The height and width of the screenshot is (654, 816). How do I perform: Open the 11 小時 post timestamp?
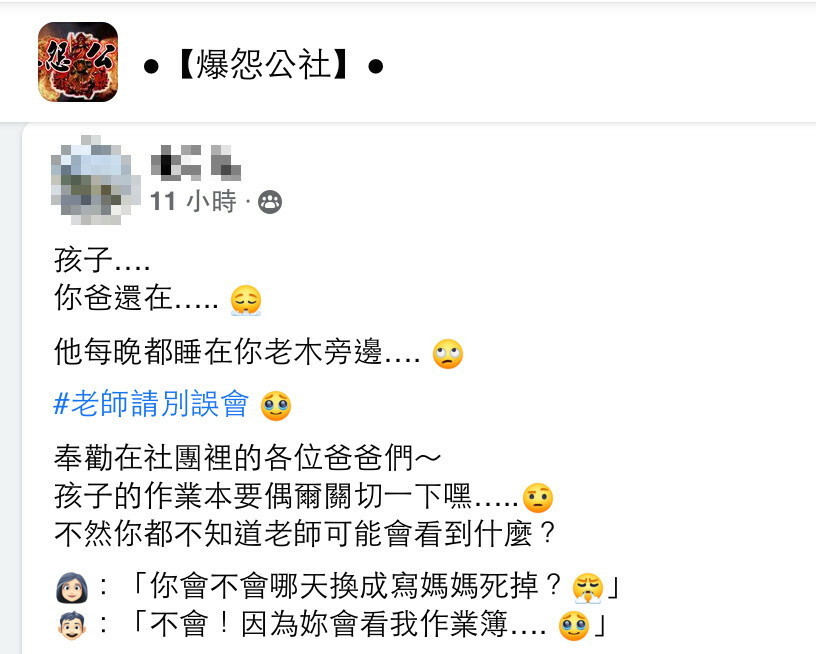tap(193, 202)
